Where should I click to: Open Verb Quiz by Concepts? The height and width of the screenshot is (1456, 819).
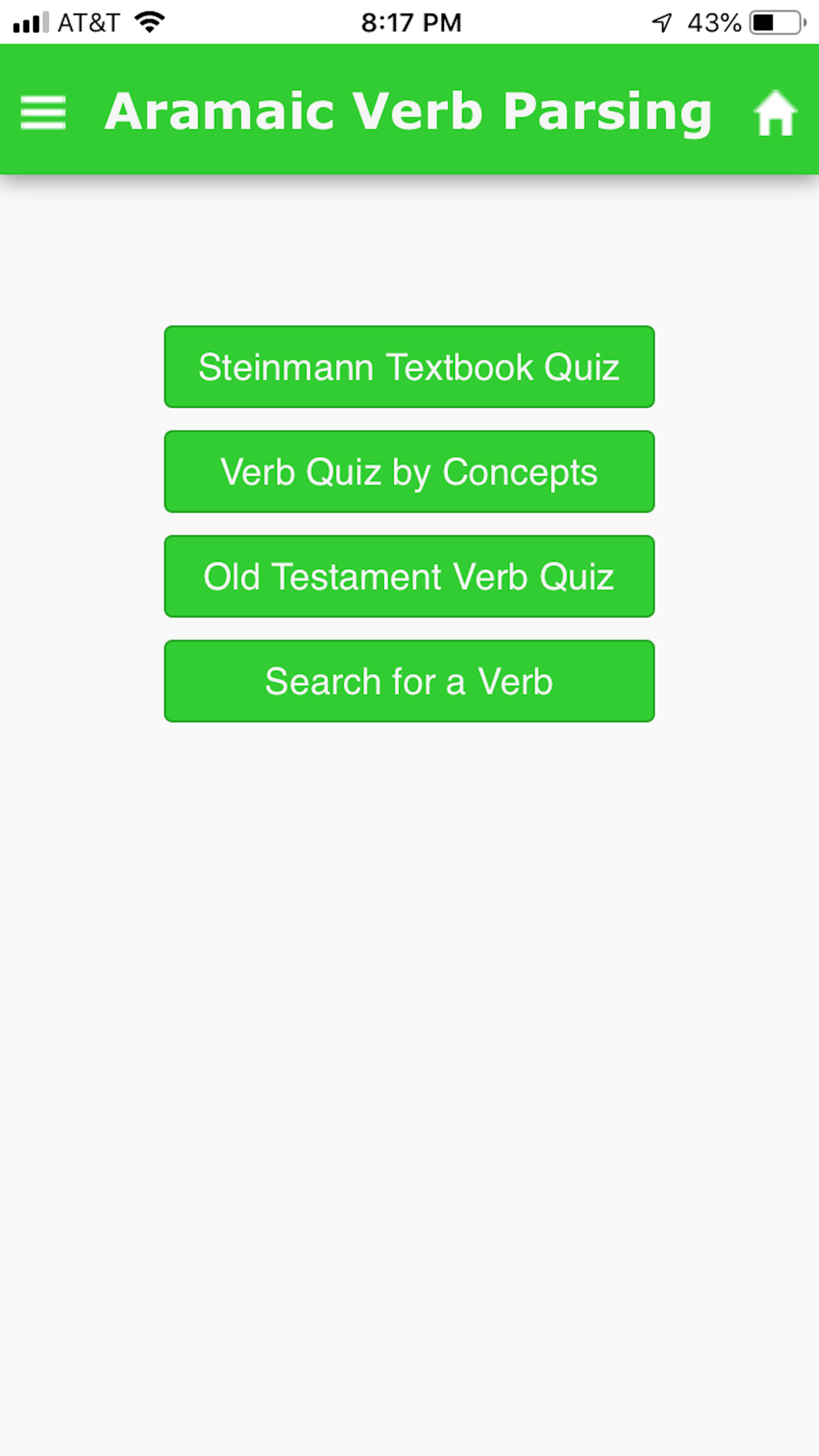(x=409, y=472)
